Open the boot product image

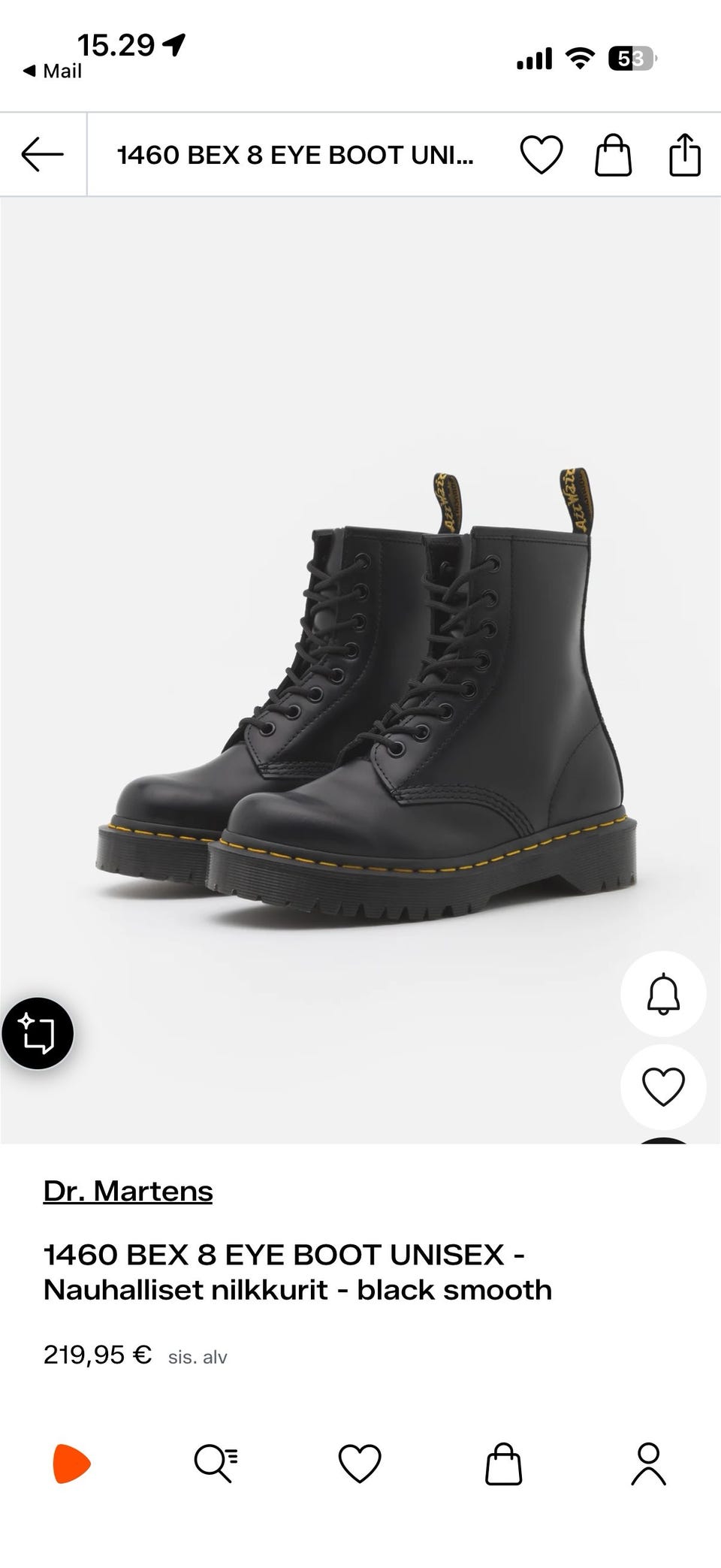pyautogui.click(x=360, y=670)
